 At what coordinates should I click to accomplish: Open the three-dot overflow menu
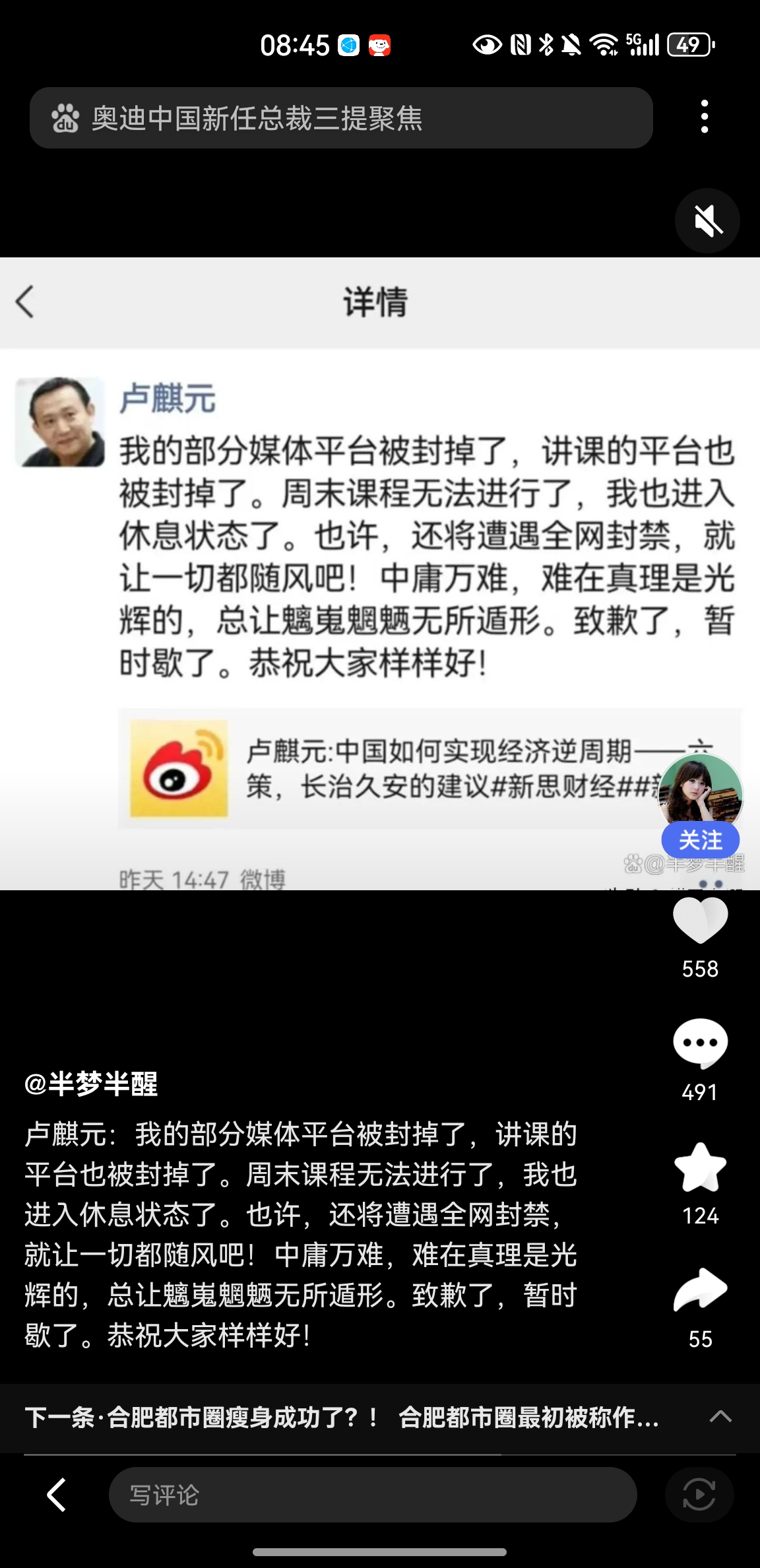click(704, 117)
